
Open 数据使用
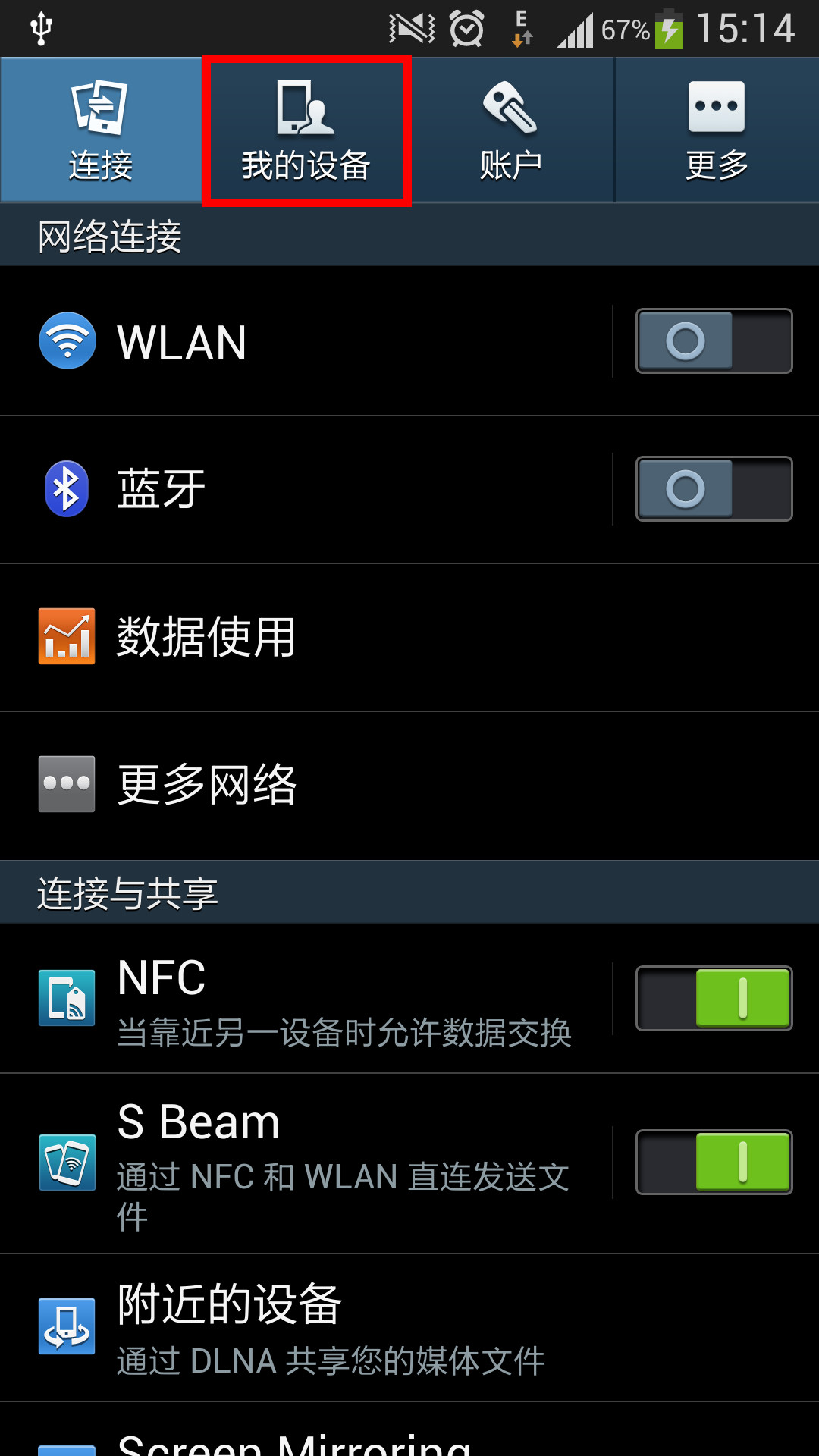[x=303, y=637]
